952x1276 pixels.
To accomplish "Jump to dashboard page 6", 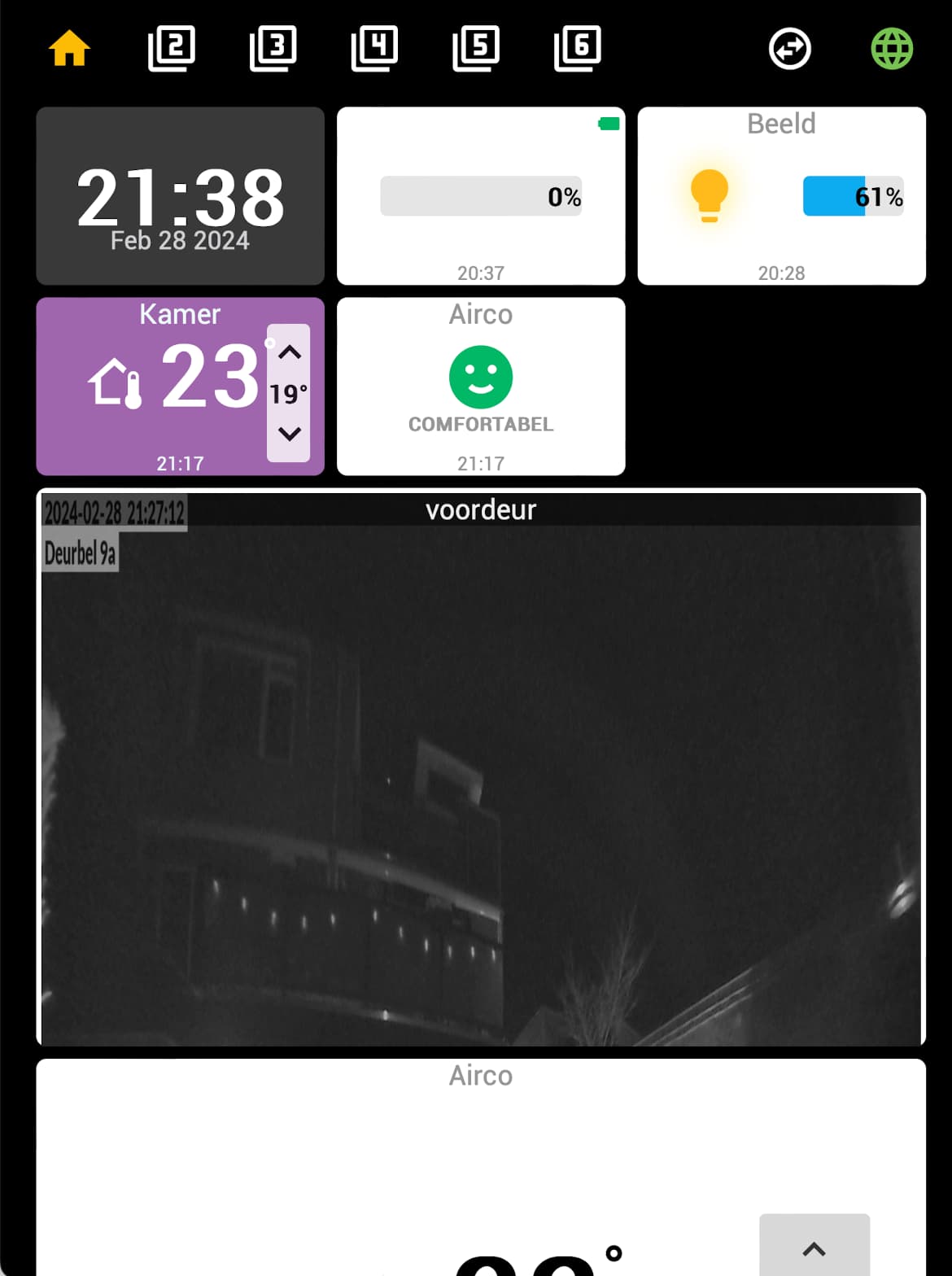I will pyautogui.click(x=578, y=48).
